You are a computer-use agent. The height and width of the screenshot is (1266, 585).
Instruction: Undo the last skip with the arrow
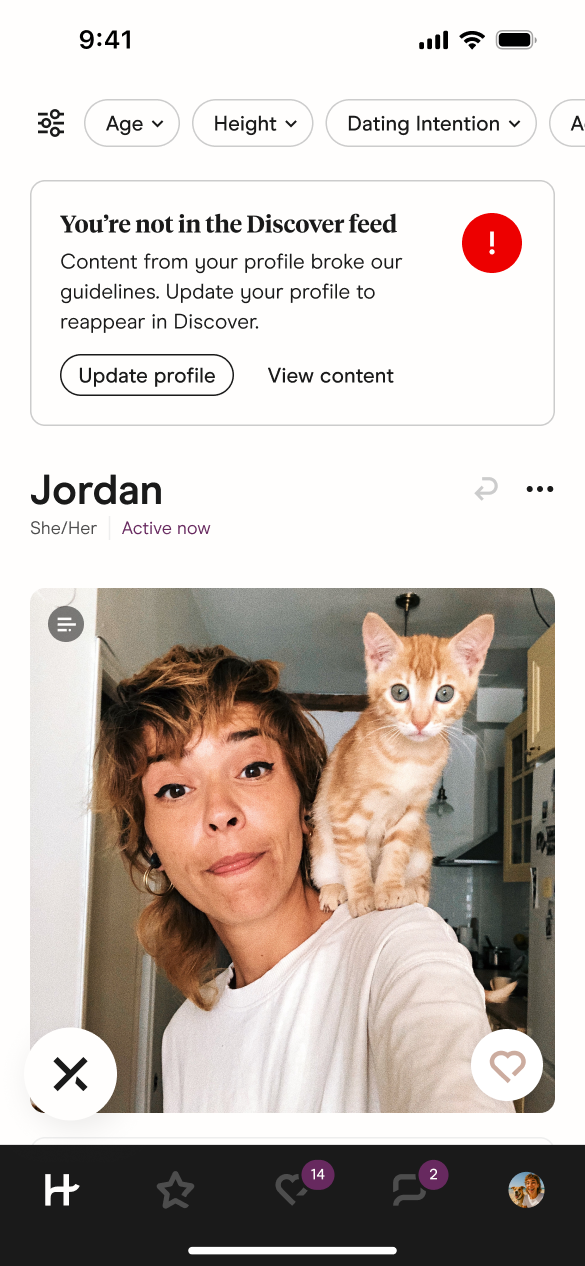486,489
